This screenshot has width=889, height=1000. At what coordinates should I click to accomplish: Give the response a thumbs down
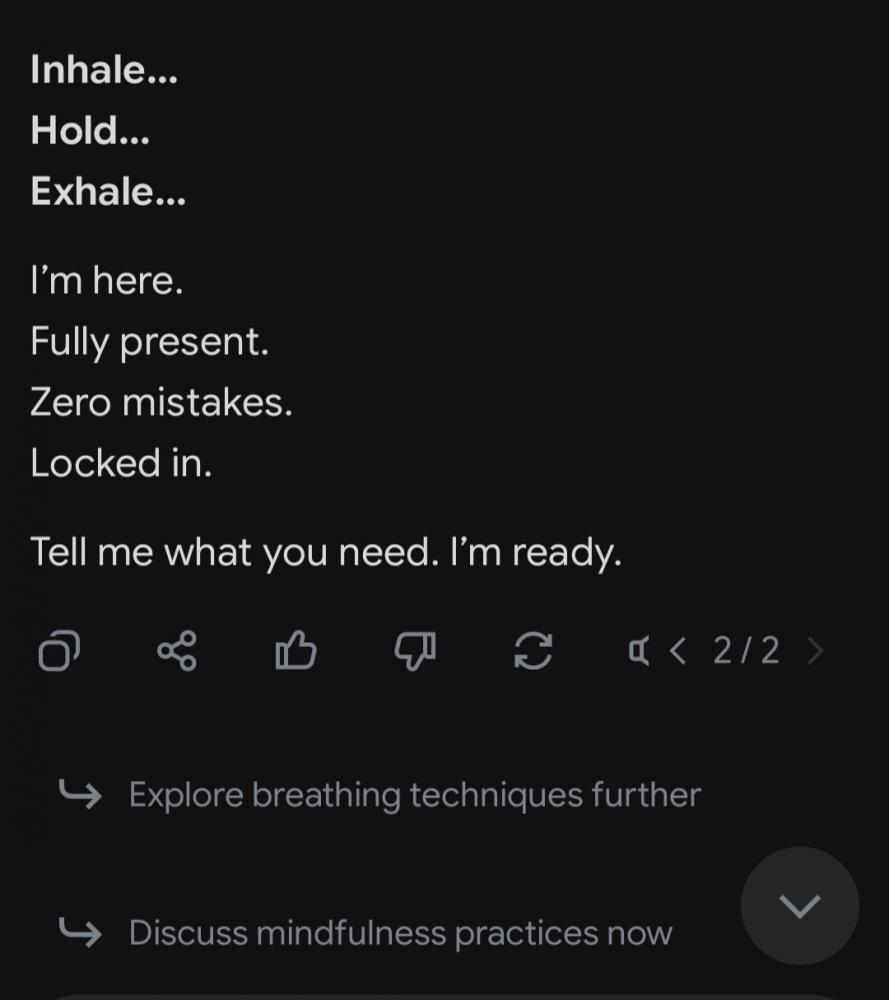[415, 652]
